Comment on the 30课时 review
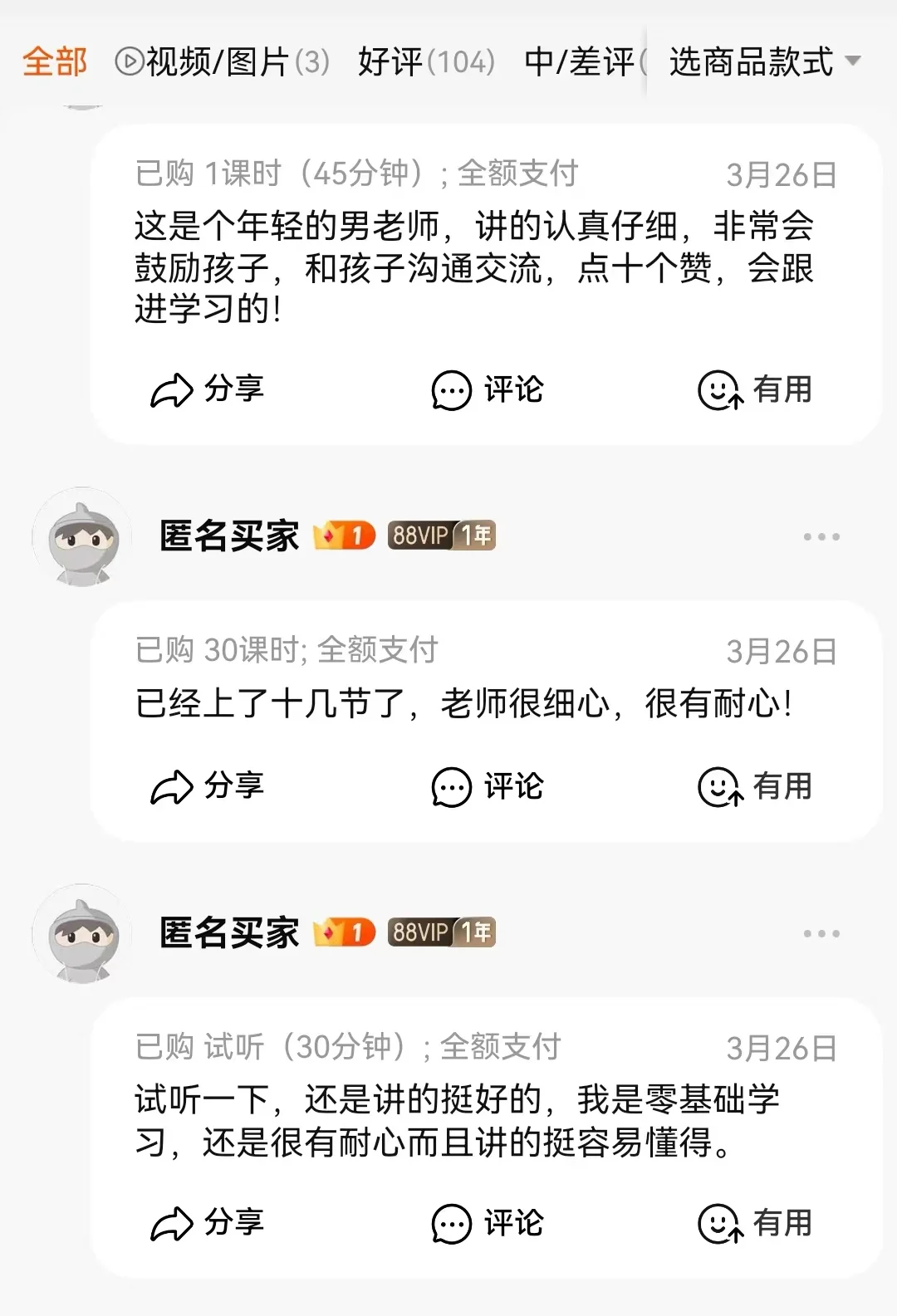The height and width of the screenshot is (1316, 897). tap(488, 786)
